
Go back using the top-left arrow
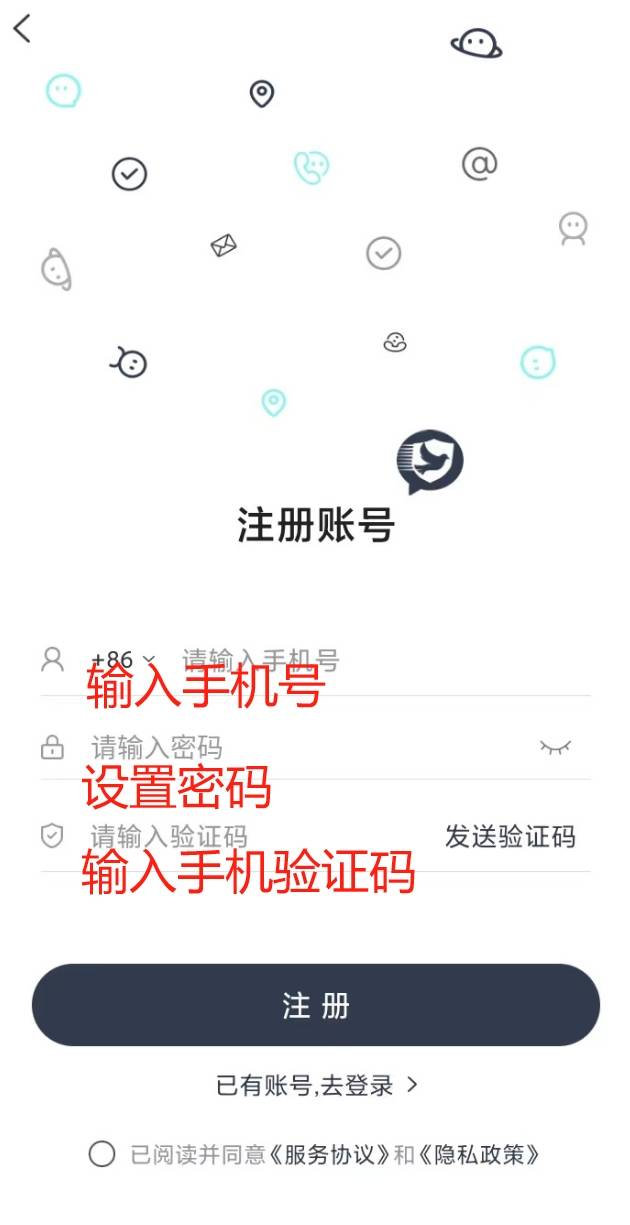(x=22, y=28)
